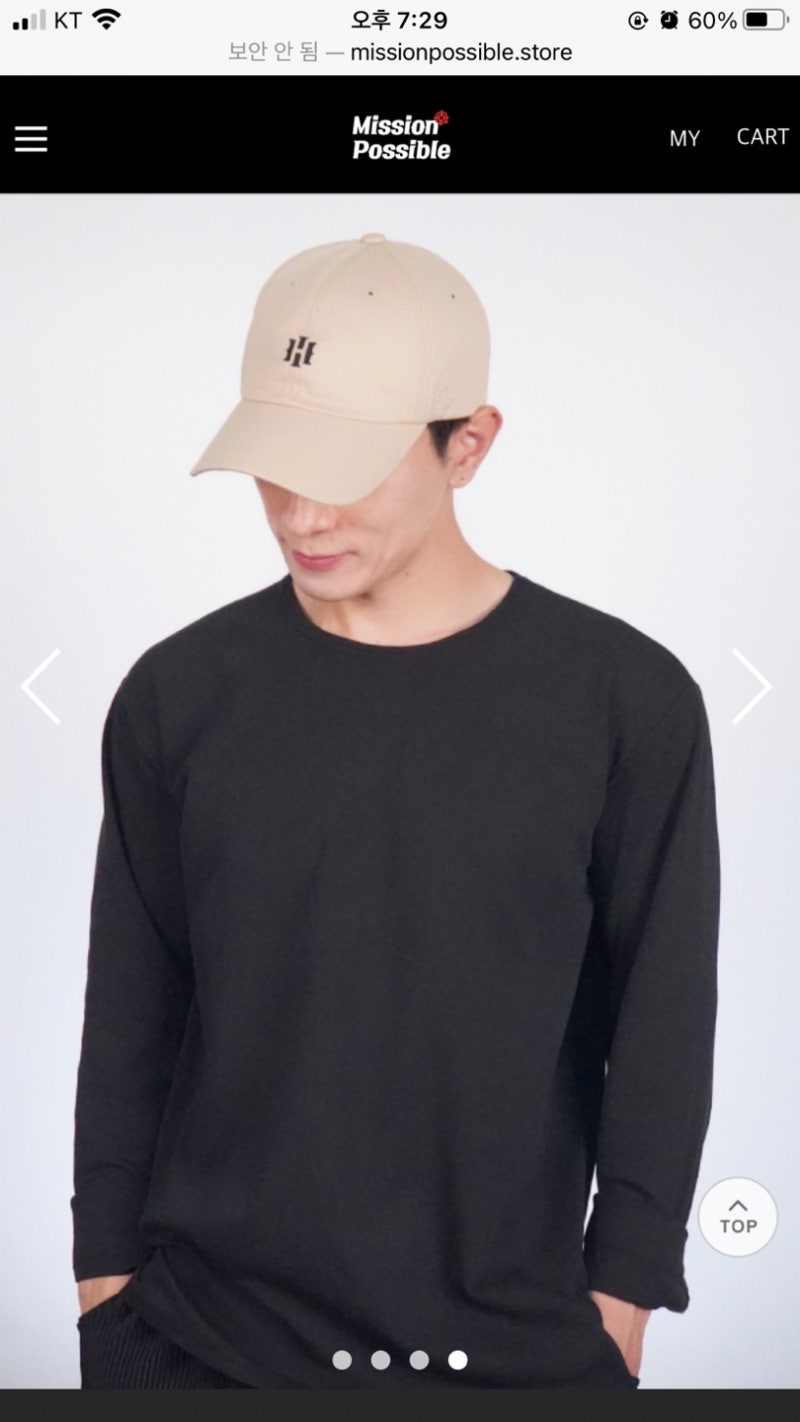This screenshot has height=1422, width=800.
Task: Open the hamburger menu
Action: pyautogui.click(x=31, y=139)
